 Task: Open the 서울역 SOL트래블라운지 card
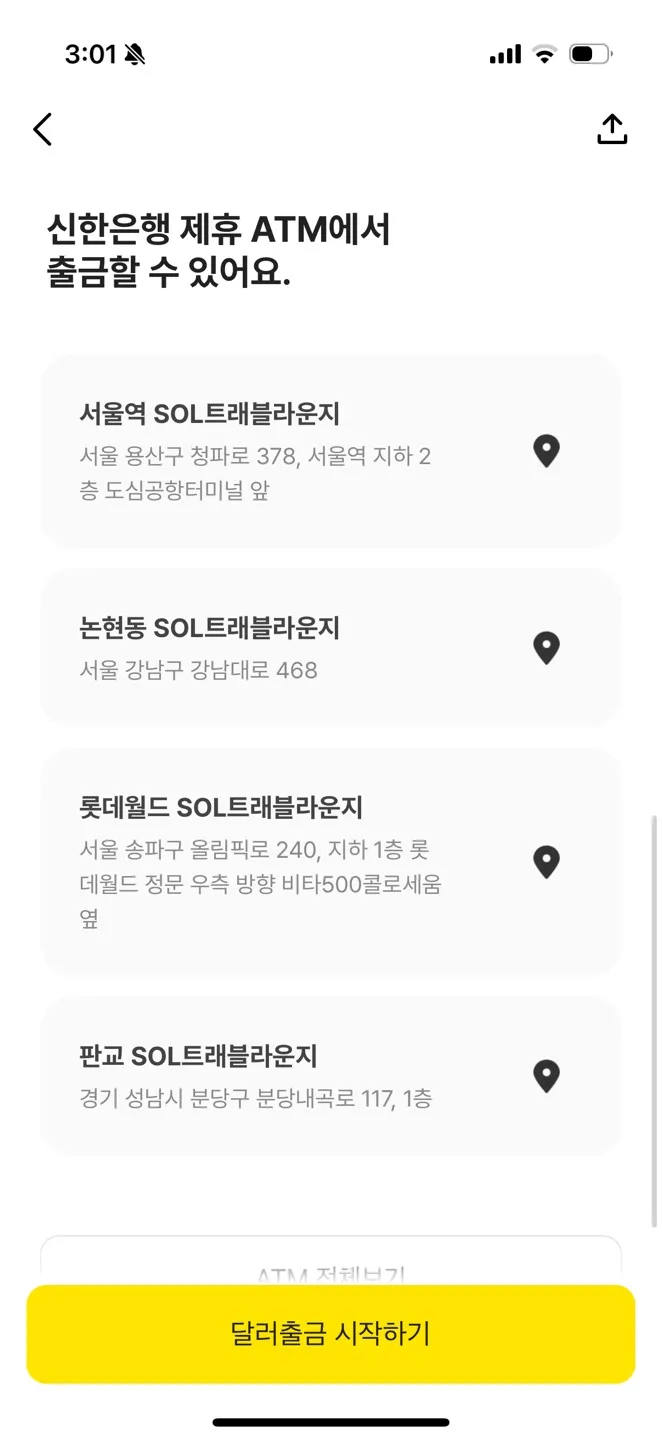pos(331,451)
